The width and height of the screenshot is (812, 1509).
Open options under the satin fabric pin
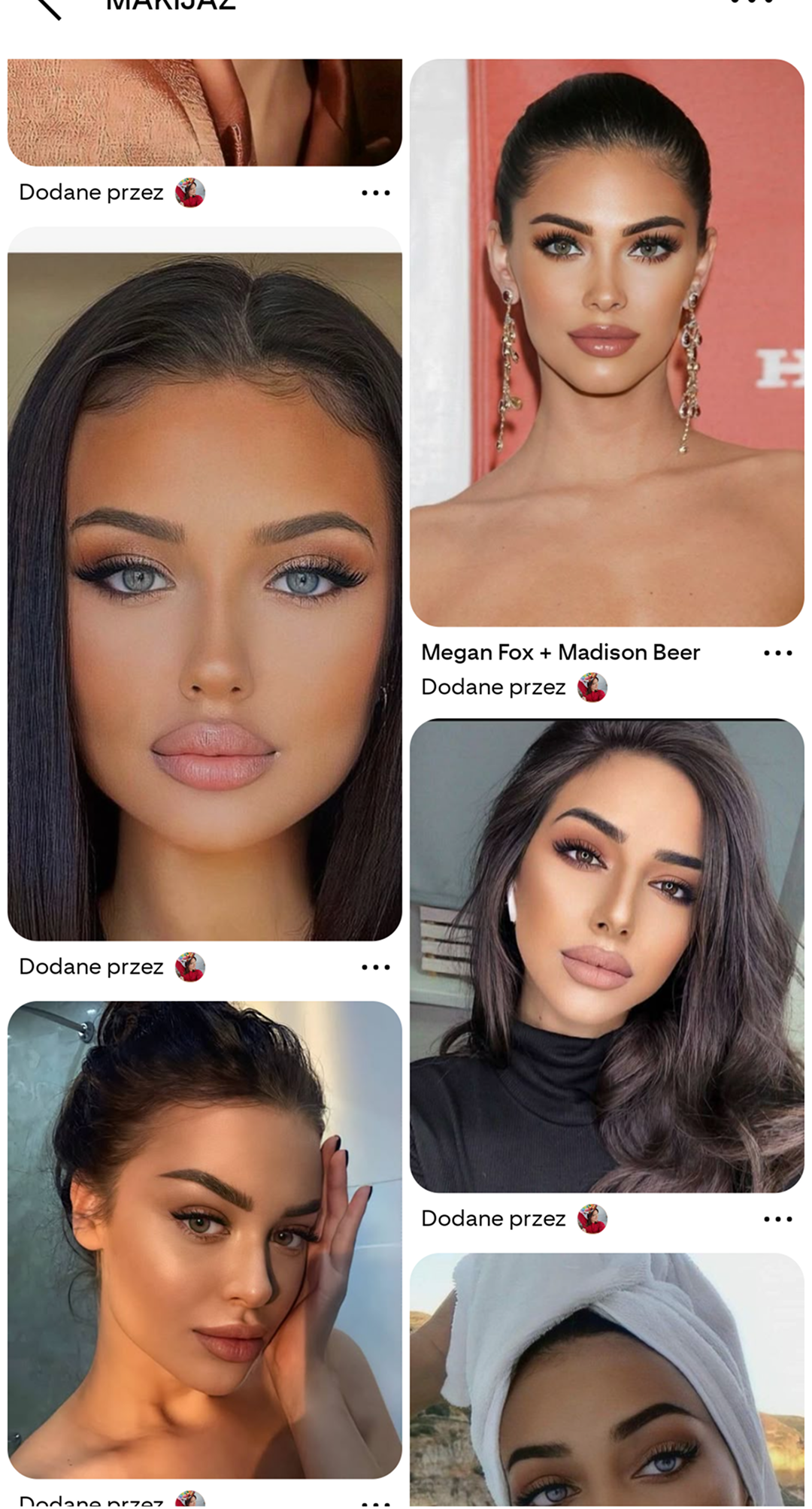pos(375,193)
